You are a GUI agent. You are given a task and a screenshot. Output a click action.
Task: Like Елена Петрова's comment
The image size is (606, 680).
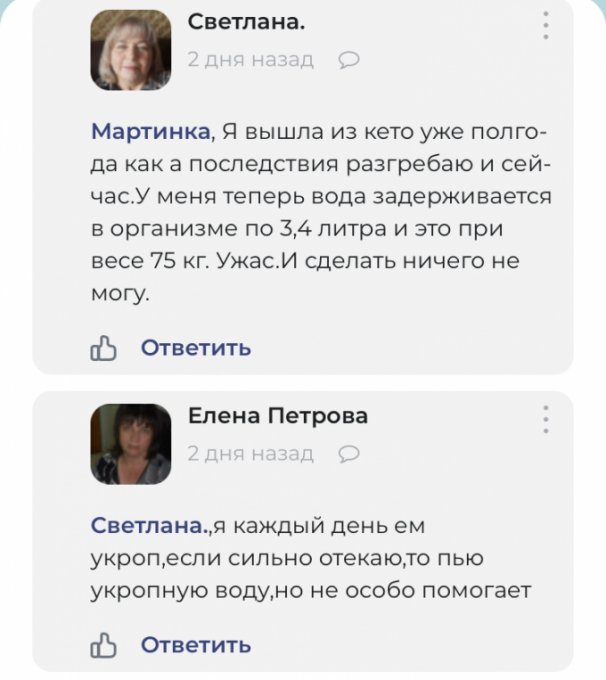(x=105, y=645)
